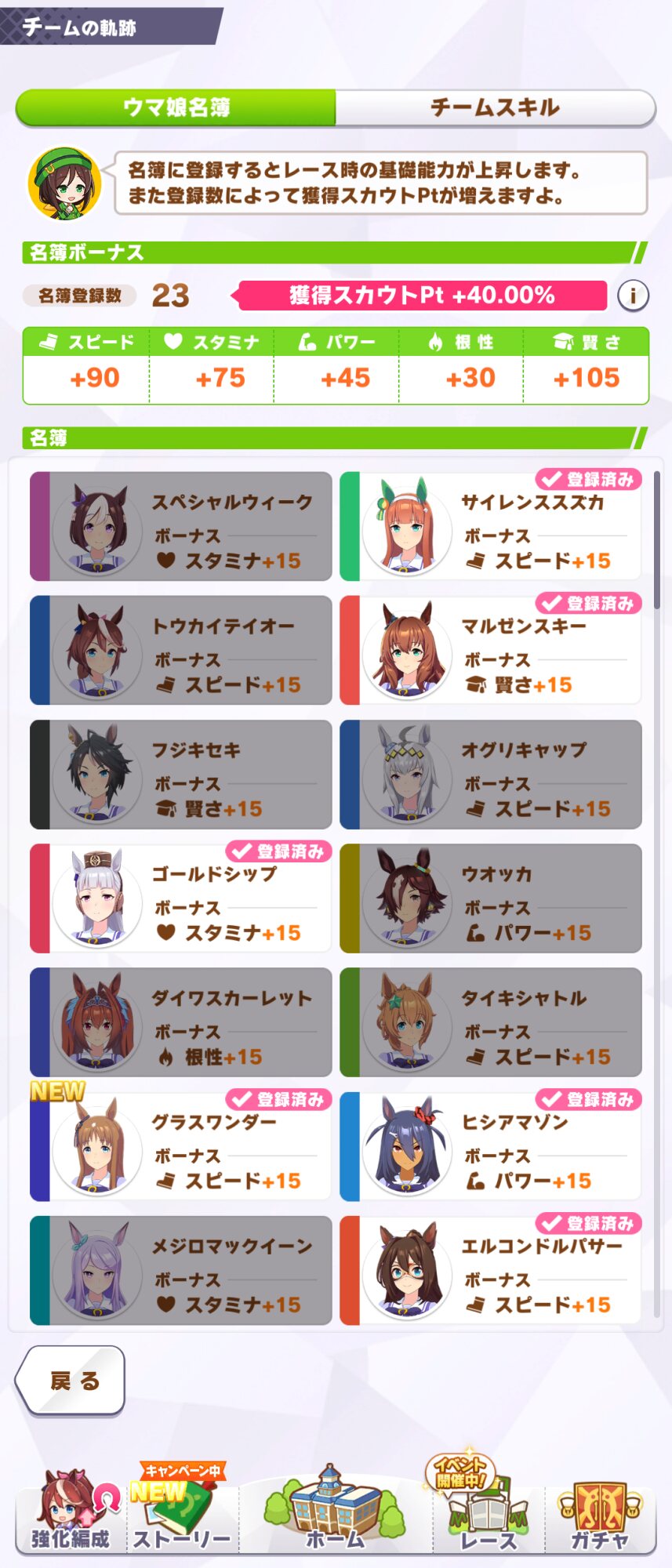
Task: Open the フジキセキ roster card
Action: tap(181, 775)
